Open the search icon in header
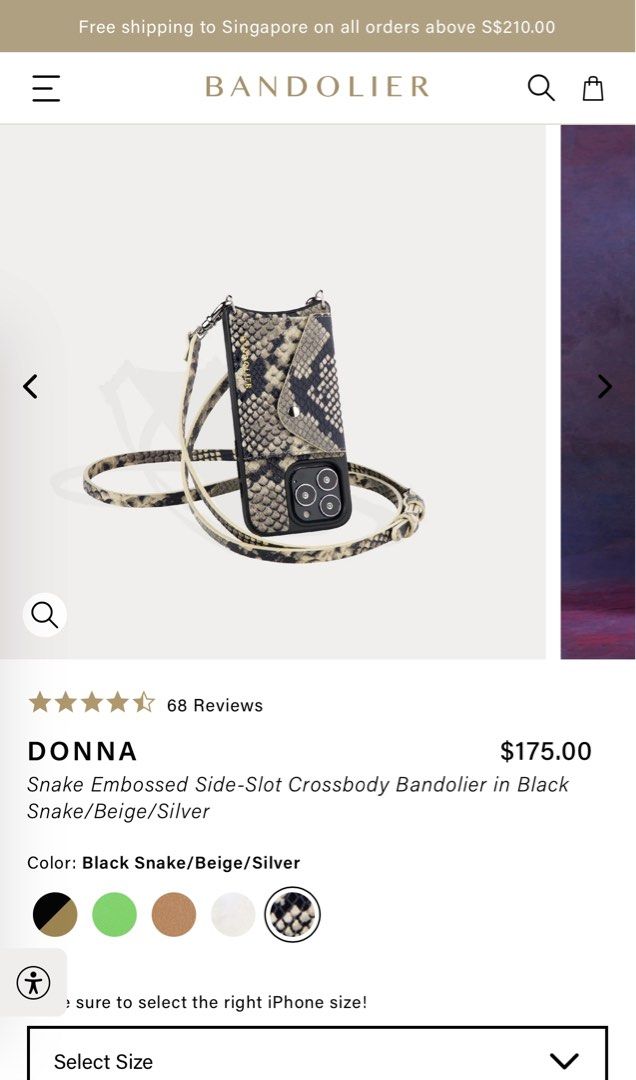Viewport: 636px width, 1080px height. pos(540,88)
